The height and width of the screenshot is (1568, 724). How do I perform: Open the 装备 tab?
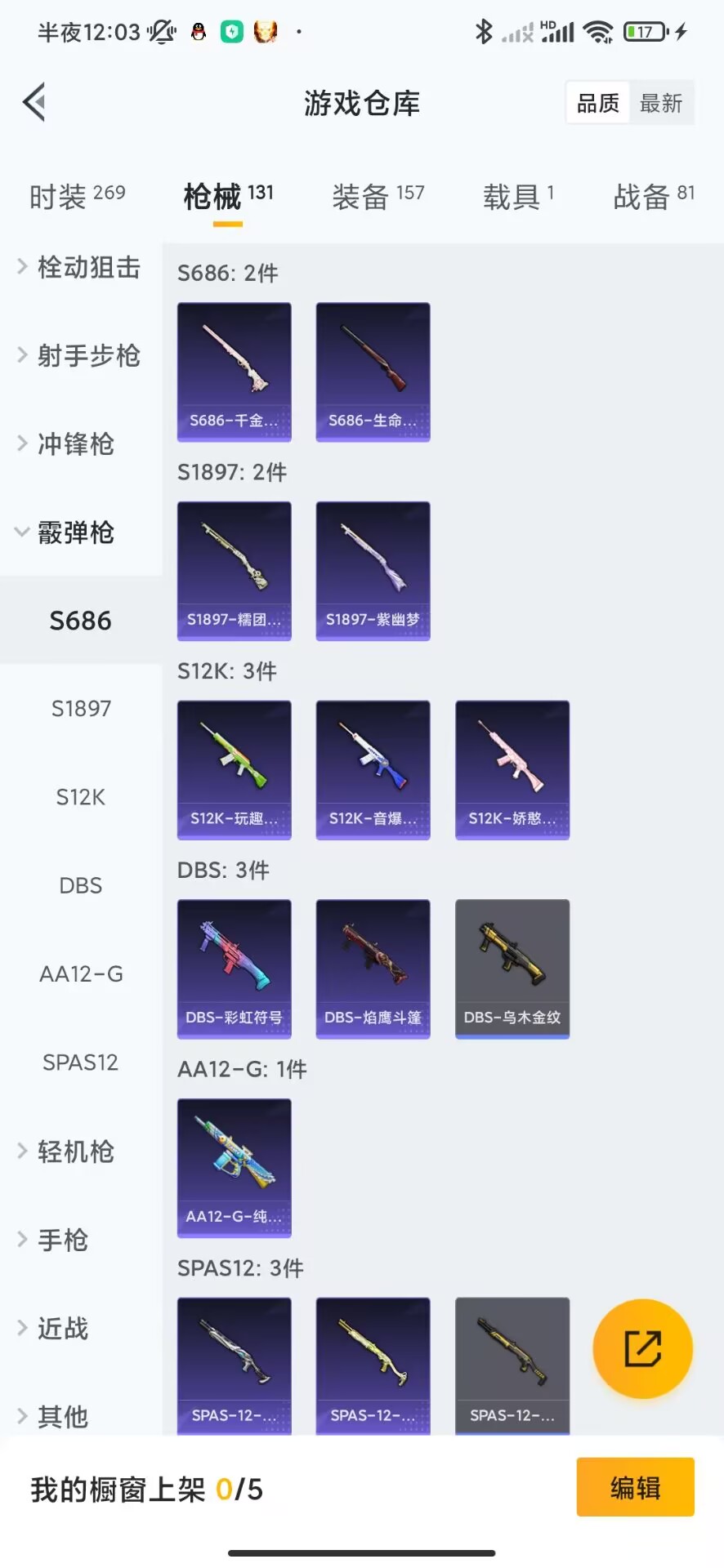378,196
